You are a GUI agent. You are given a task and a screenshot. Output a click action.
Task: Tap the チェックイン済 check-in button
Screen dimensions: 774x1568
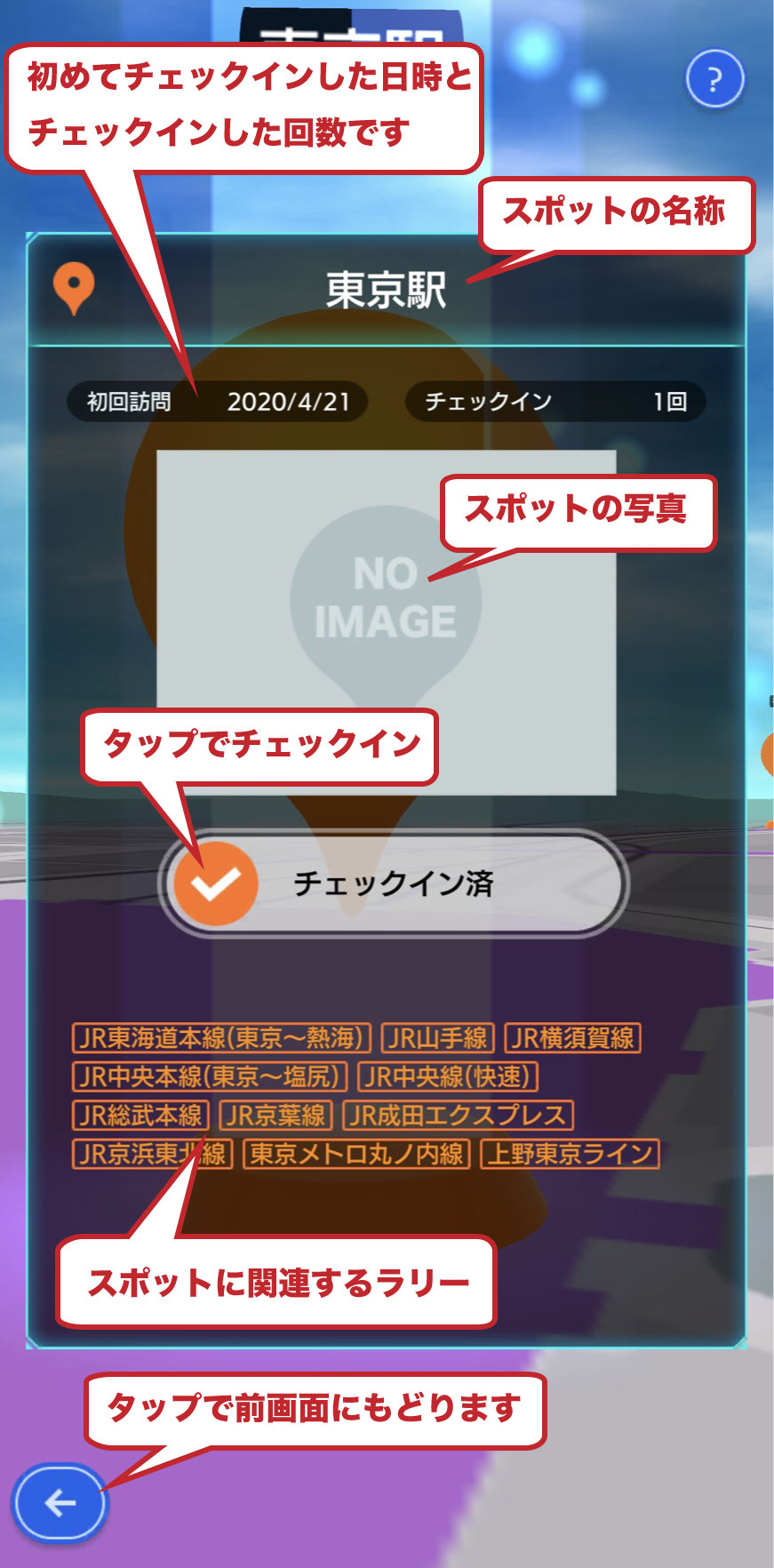[393, 884]
